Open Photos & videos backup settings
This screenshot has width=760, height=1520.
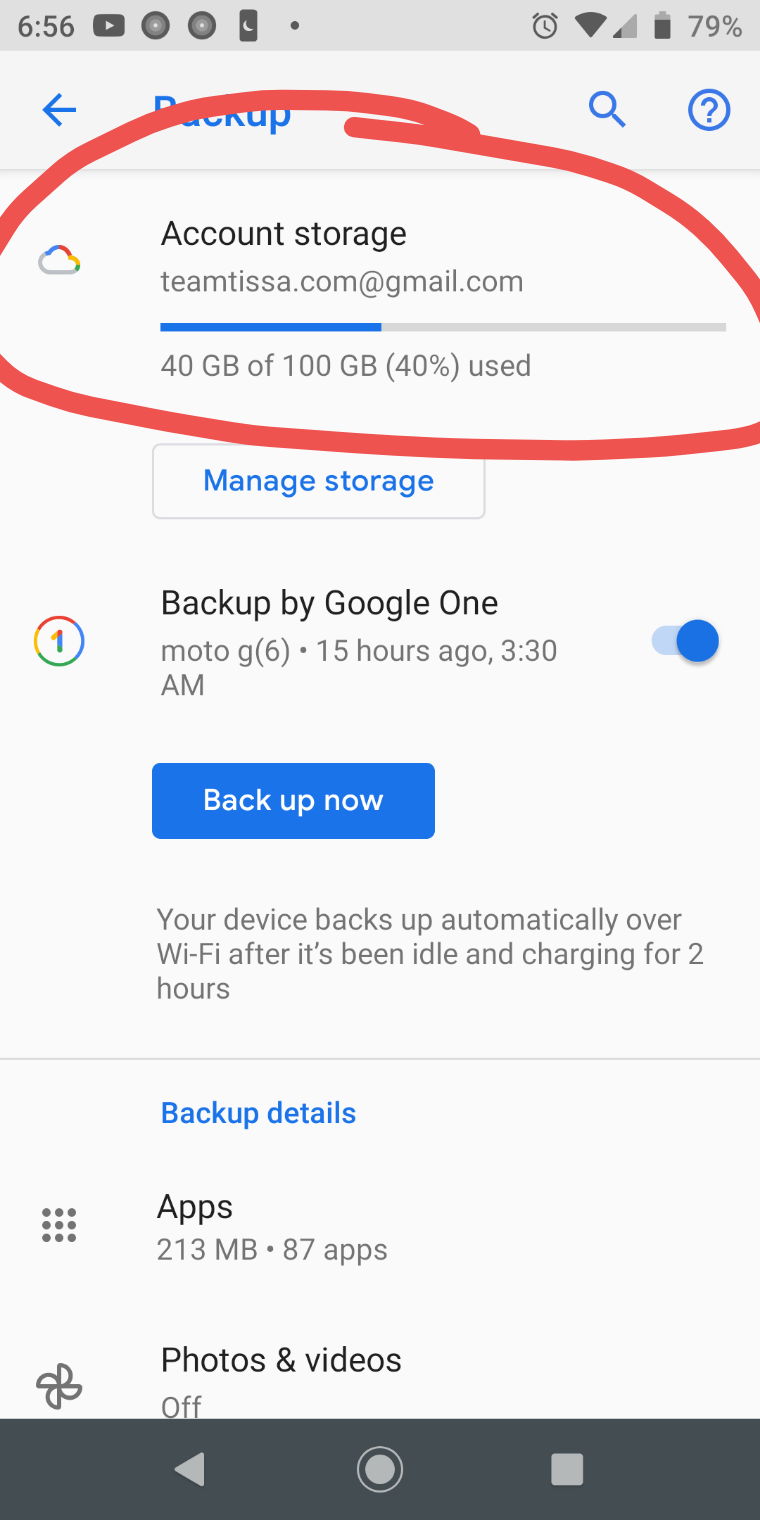point(380,1375)
